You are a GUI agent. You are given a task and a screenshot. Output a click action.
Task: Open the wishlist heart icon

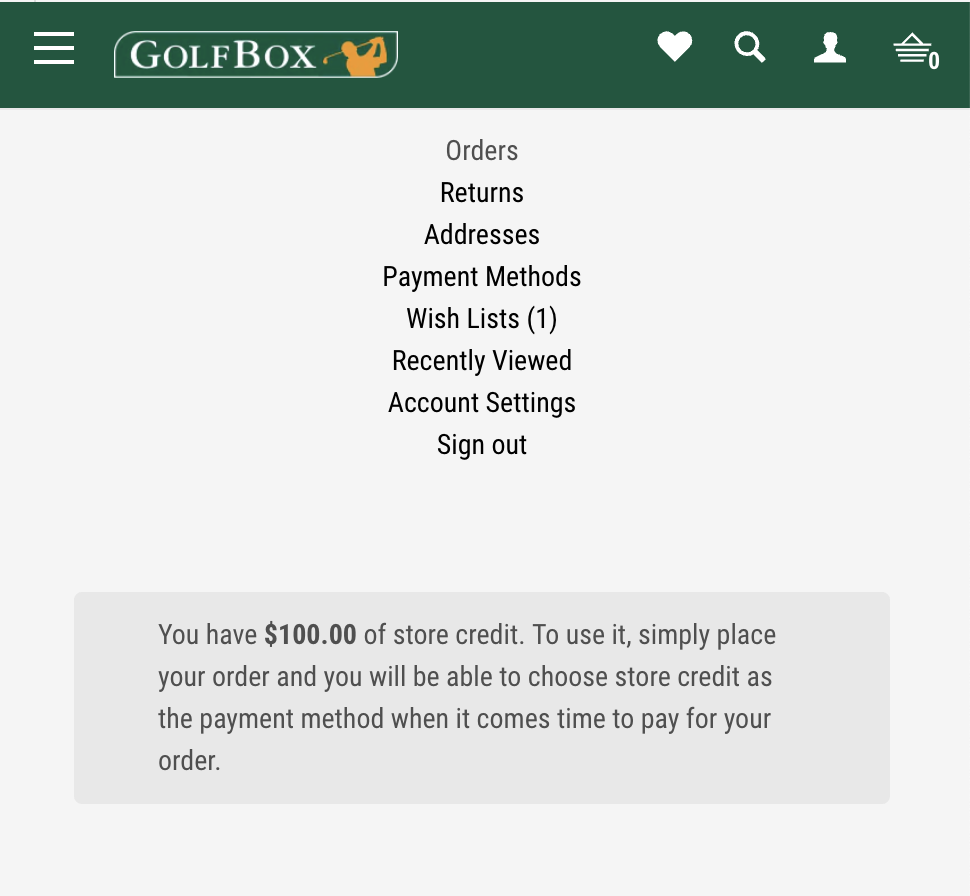tap(674, 47)
